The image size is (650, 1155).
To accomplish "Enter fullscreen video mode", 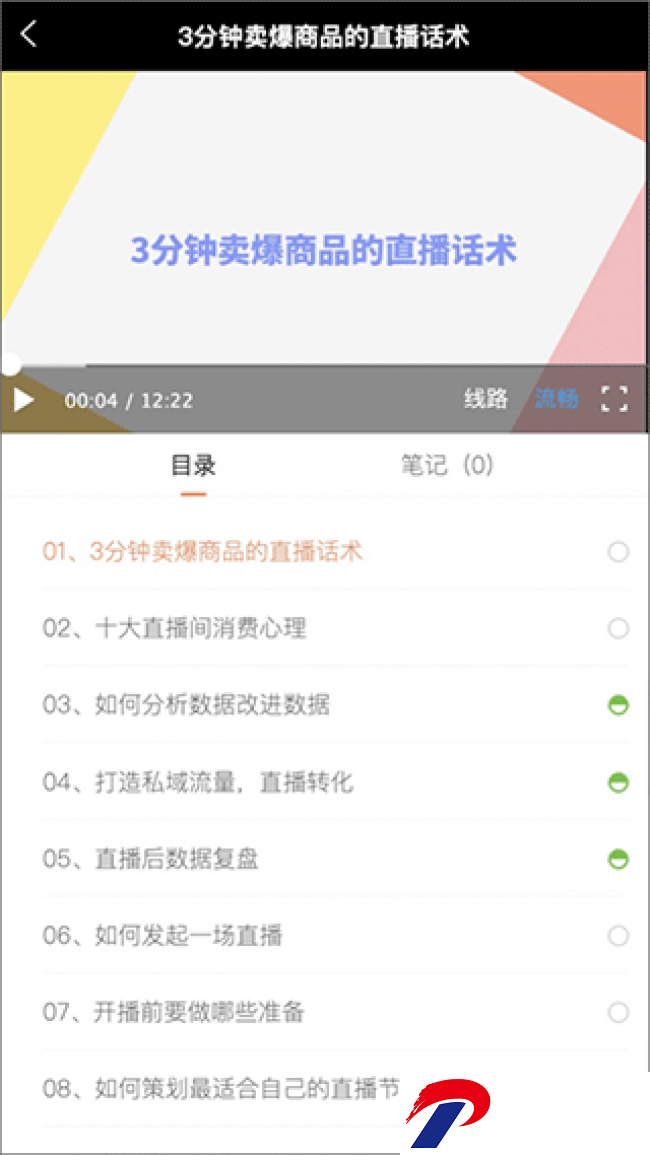I will (614, 399).
